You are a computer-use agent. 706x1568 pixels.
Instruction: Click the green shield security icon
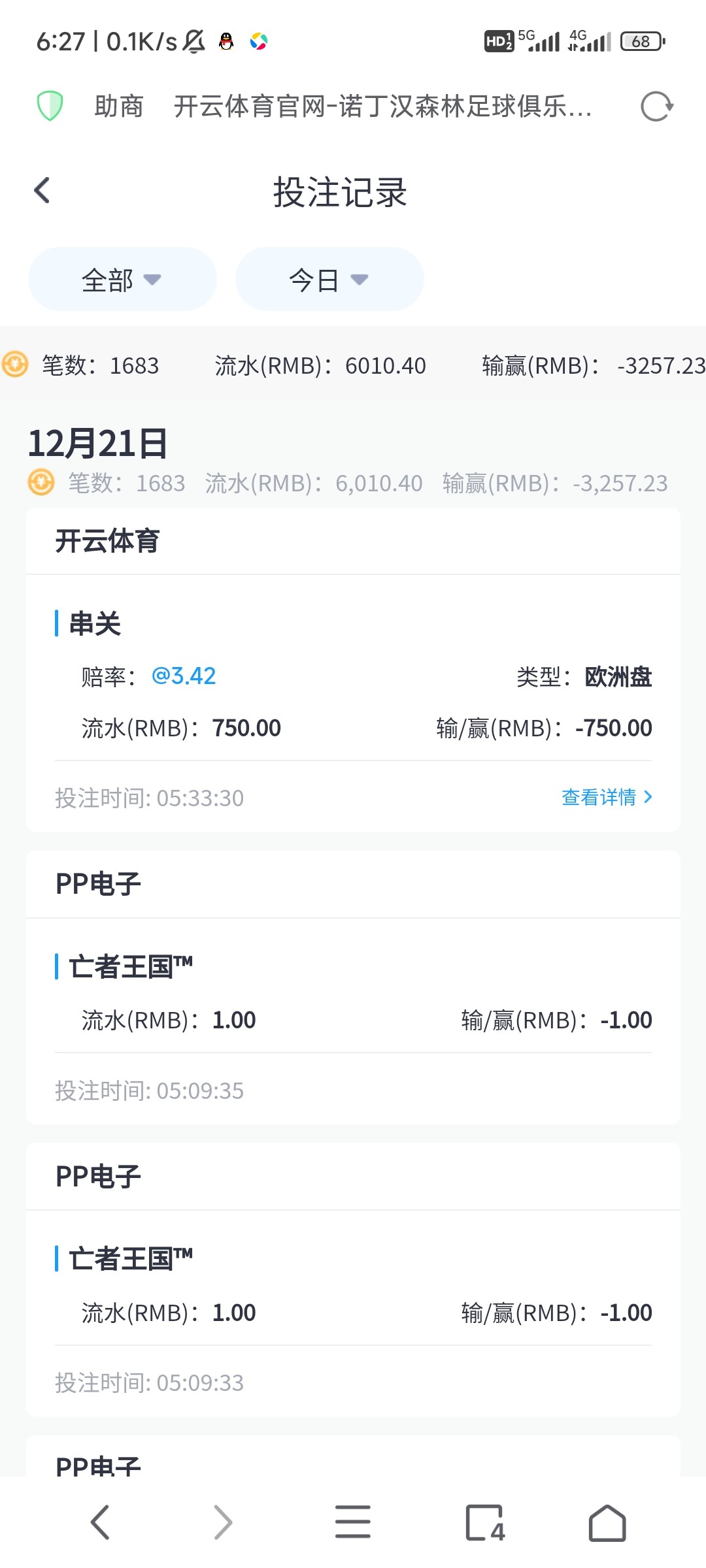point(51,105)
